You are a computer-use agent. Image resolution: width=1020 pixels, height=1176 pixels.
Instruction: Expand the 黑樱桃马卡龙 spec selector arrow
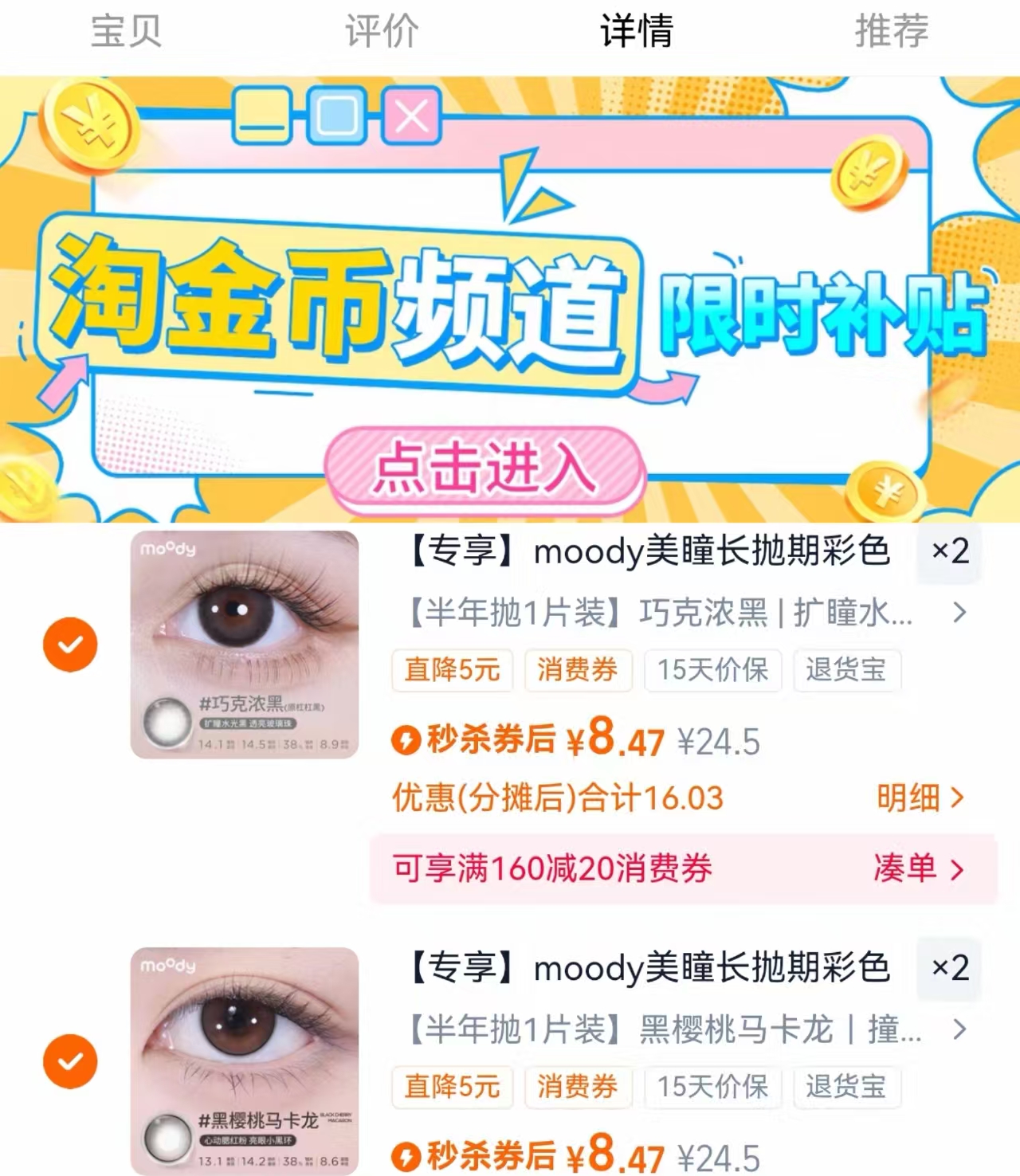pos(957,1031)
